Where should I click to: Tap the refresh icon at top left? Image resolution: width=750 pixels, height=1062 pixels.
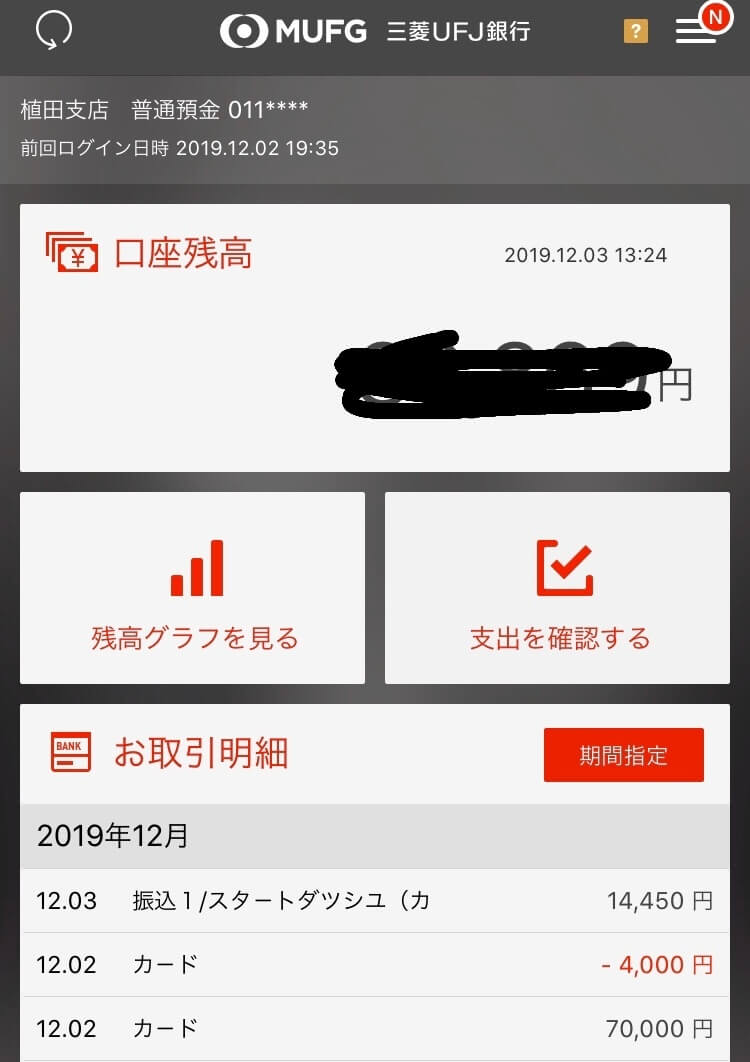coord(52,28)
